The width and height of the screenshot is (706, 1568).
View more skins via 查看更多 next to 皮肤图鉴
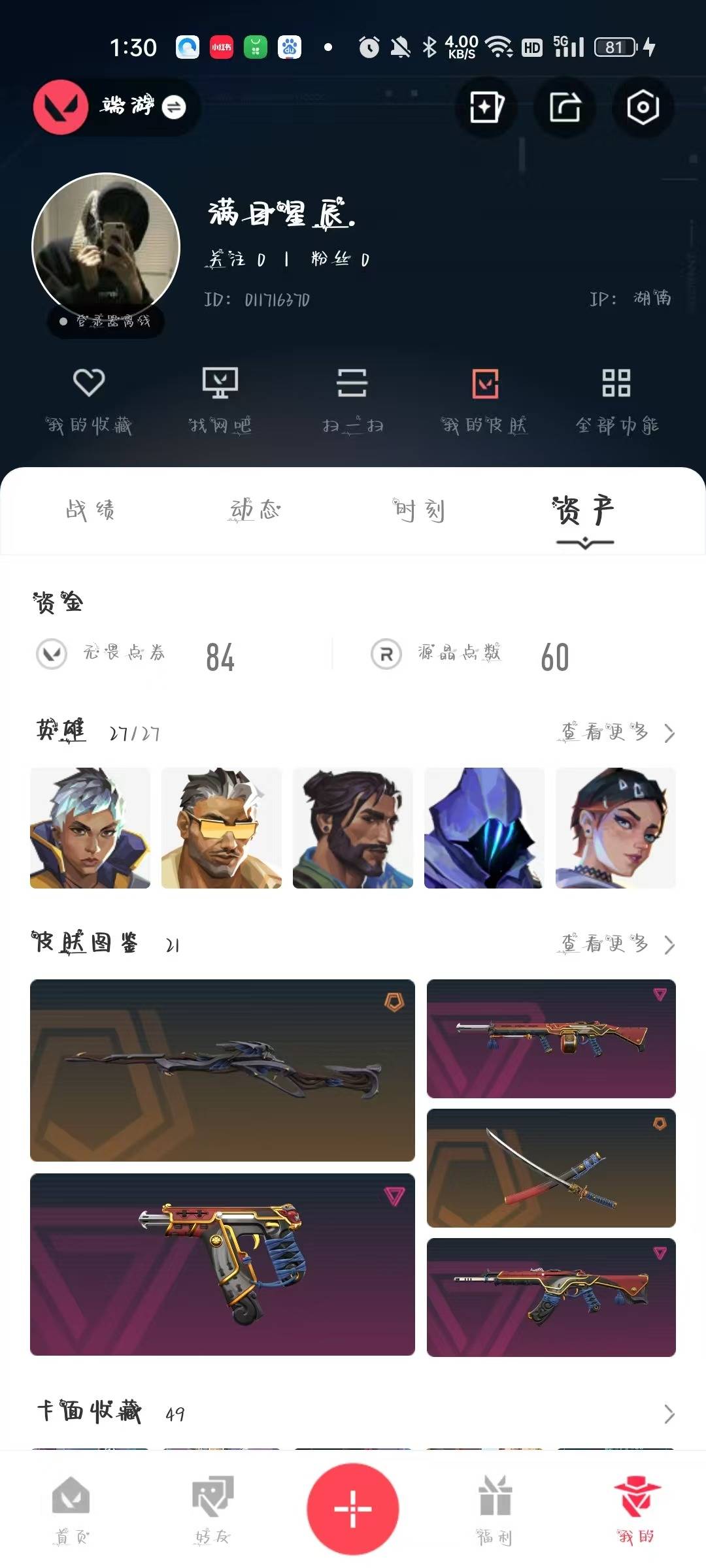click(x=617, y=944)
